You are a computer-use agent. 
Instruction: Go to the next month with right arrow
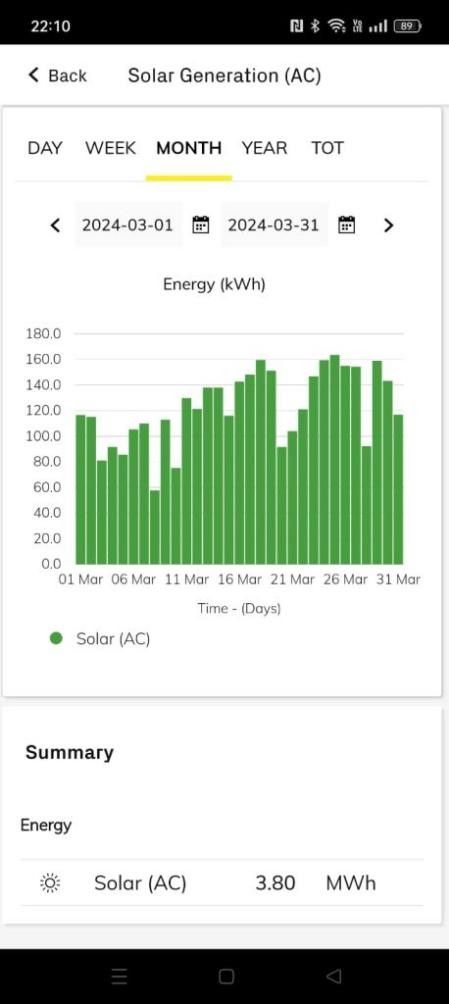pos(388,225)
